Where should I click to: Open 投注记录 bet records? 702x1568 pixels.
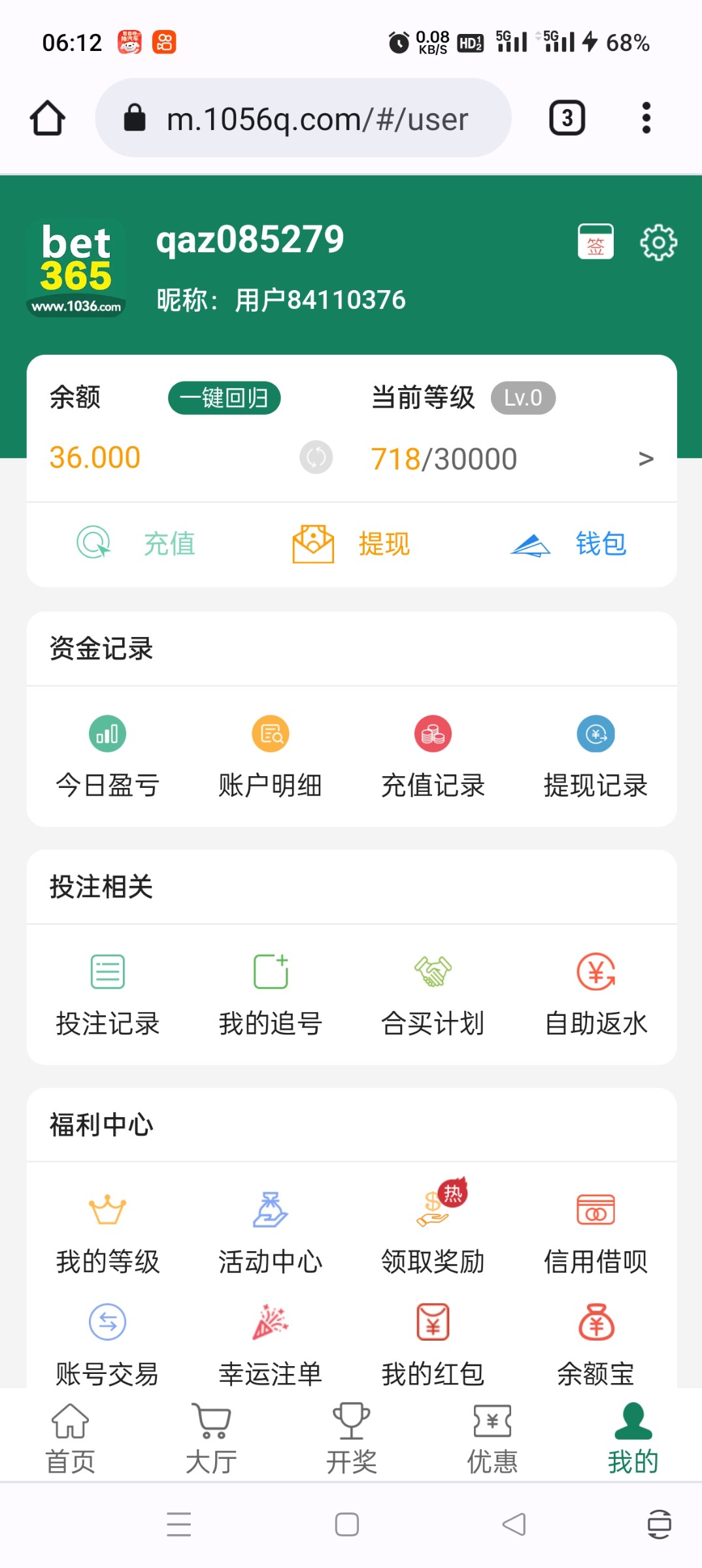pos(108,996)
